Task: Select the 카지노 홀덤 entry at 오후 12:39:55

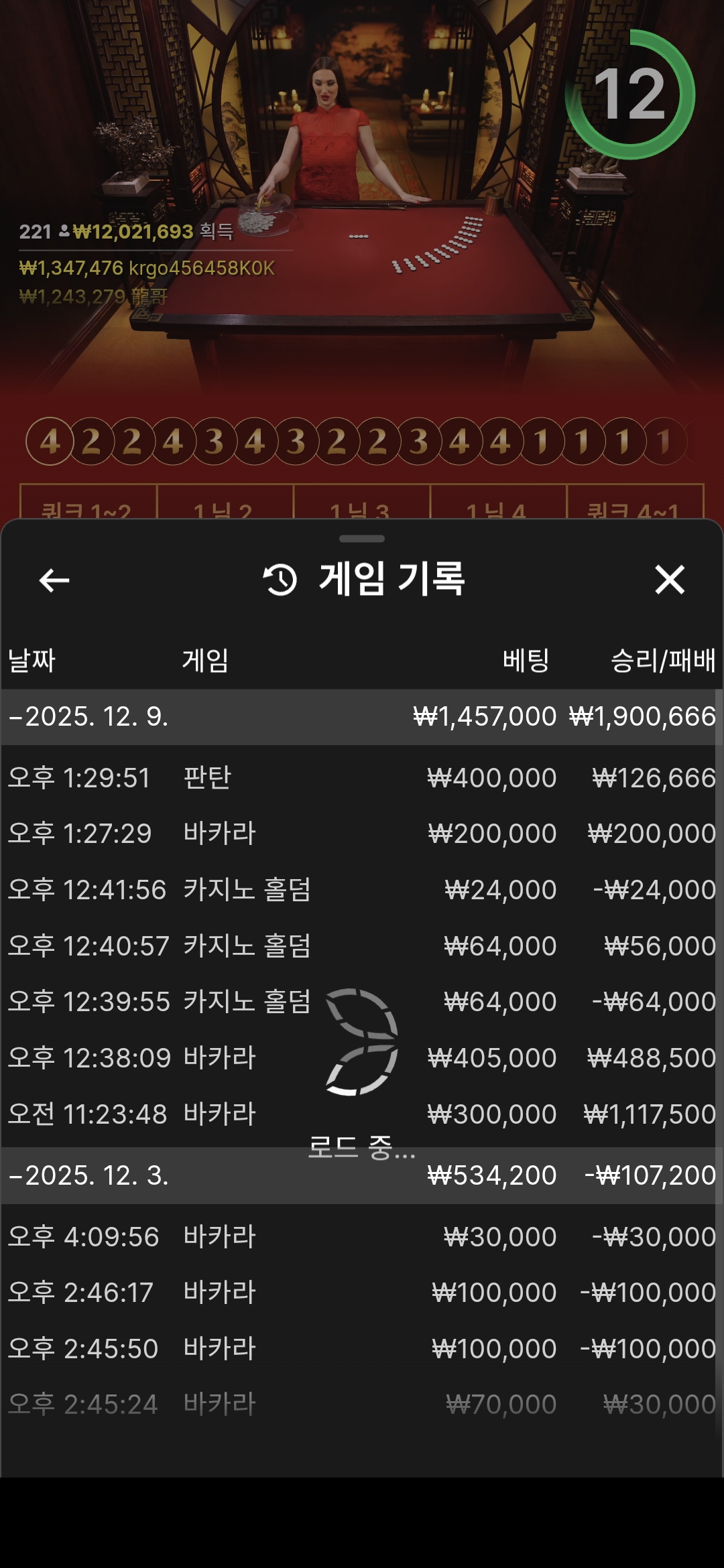Action: click(x=362, y=1002)
